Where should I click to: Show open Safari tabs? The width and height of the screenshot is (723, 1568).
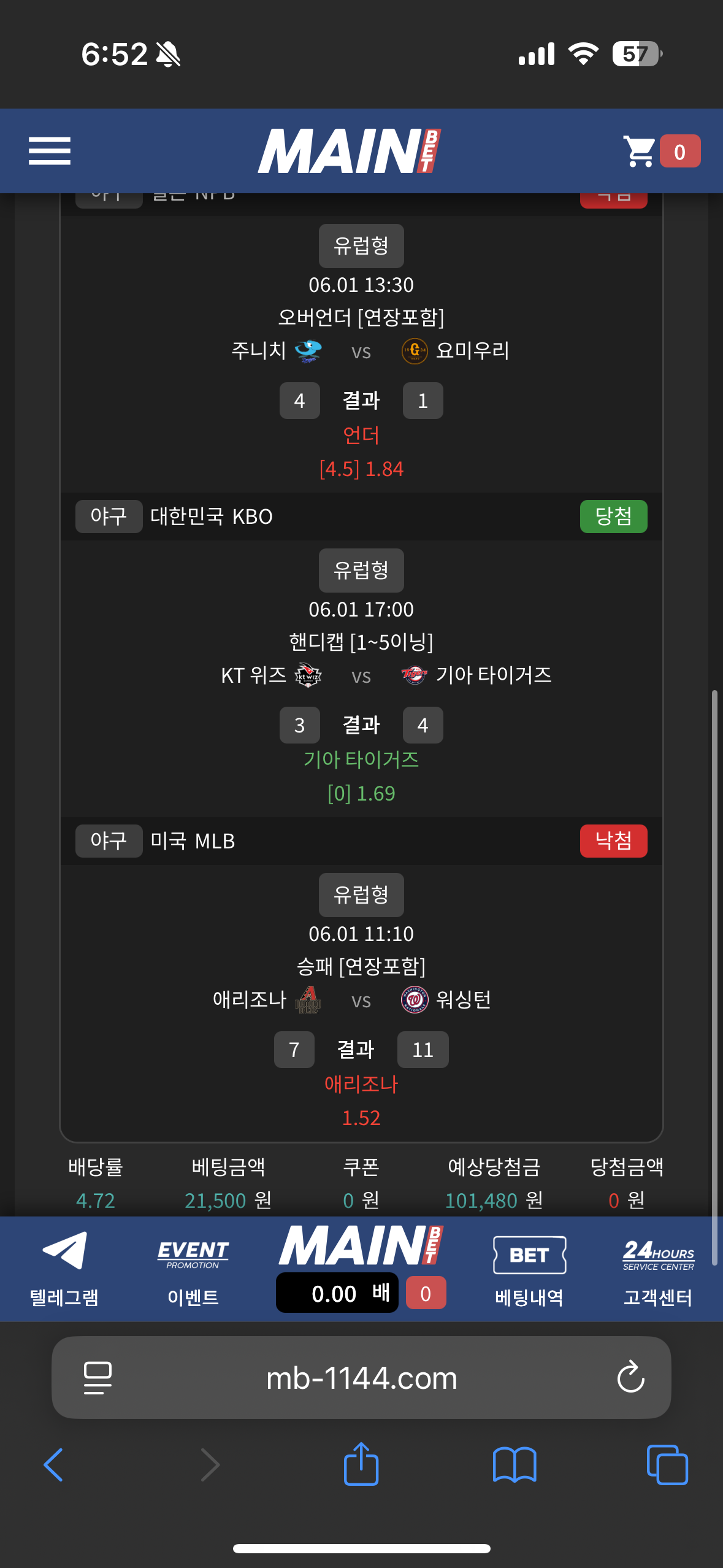click(667, 1465)
